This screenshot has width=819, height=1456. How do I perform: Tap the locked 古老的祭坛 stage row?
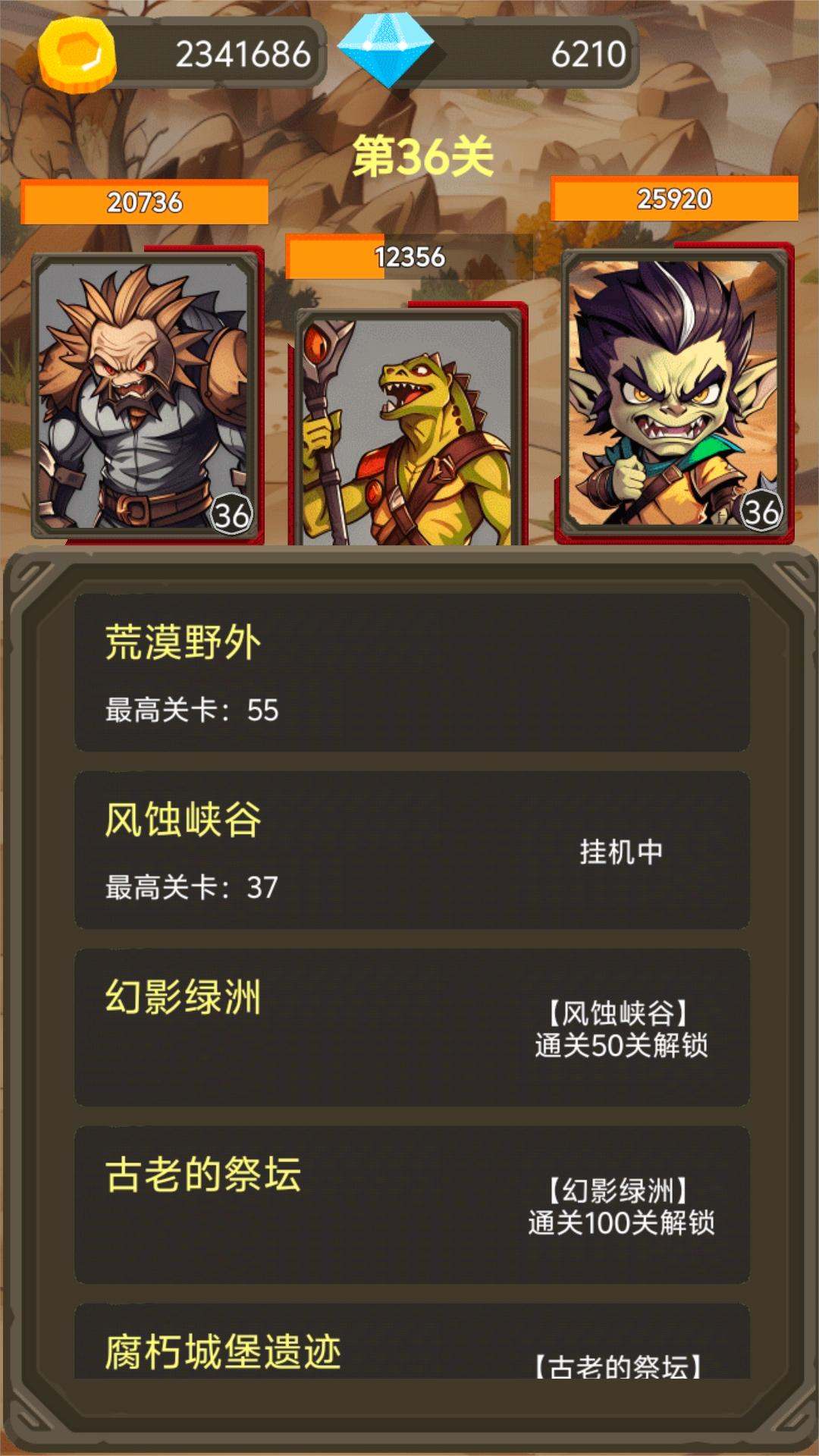pos(412,1204)
